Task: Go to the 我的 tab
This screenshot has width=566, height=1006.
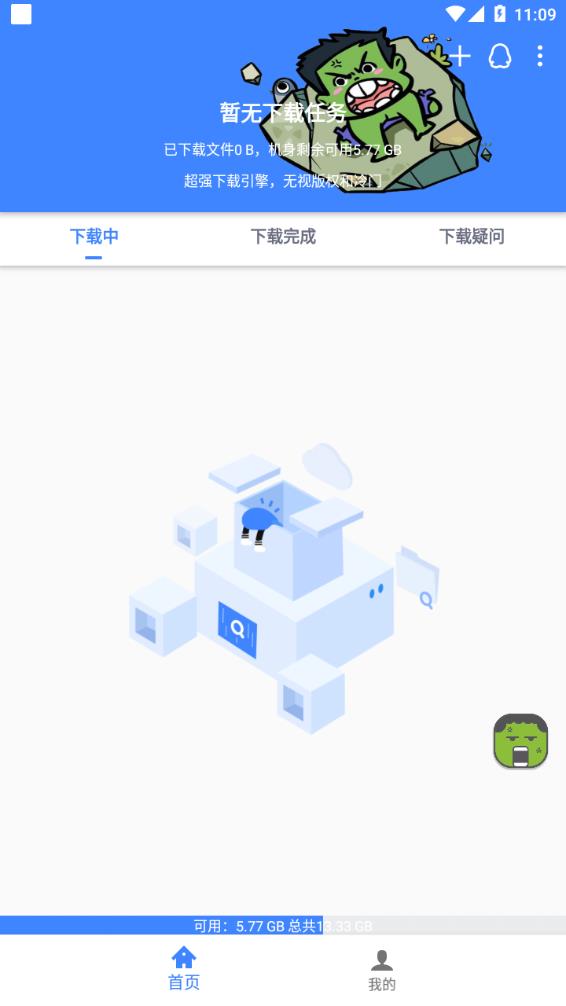Action: (x=382, y=970)
